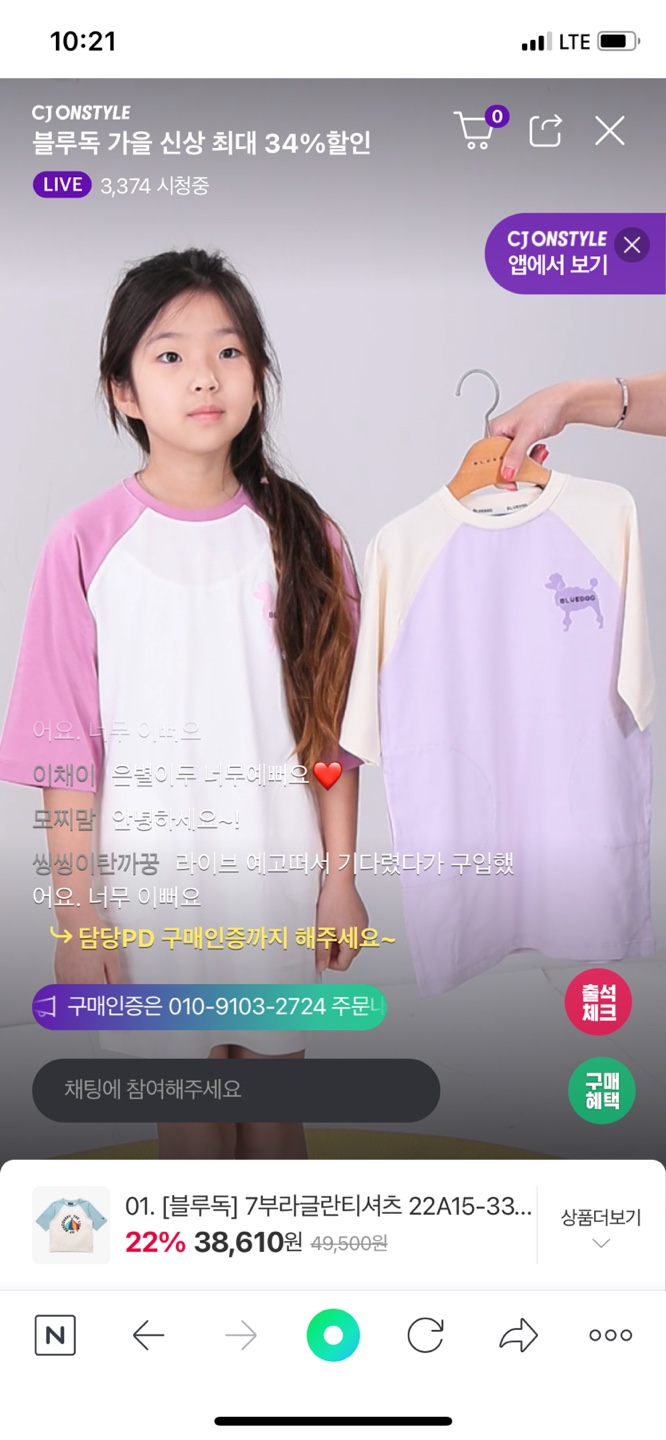Share the page from browser toolbar
The image size is (666, 1440).
(518, 1335)
